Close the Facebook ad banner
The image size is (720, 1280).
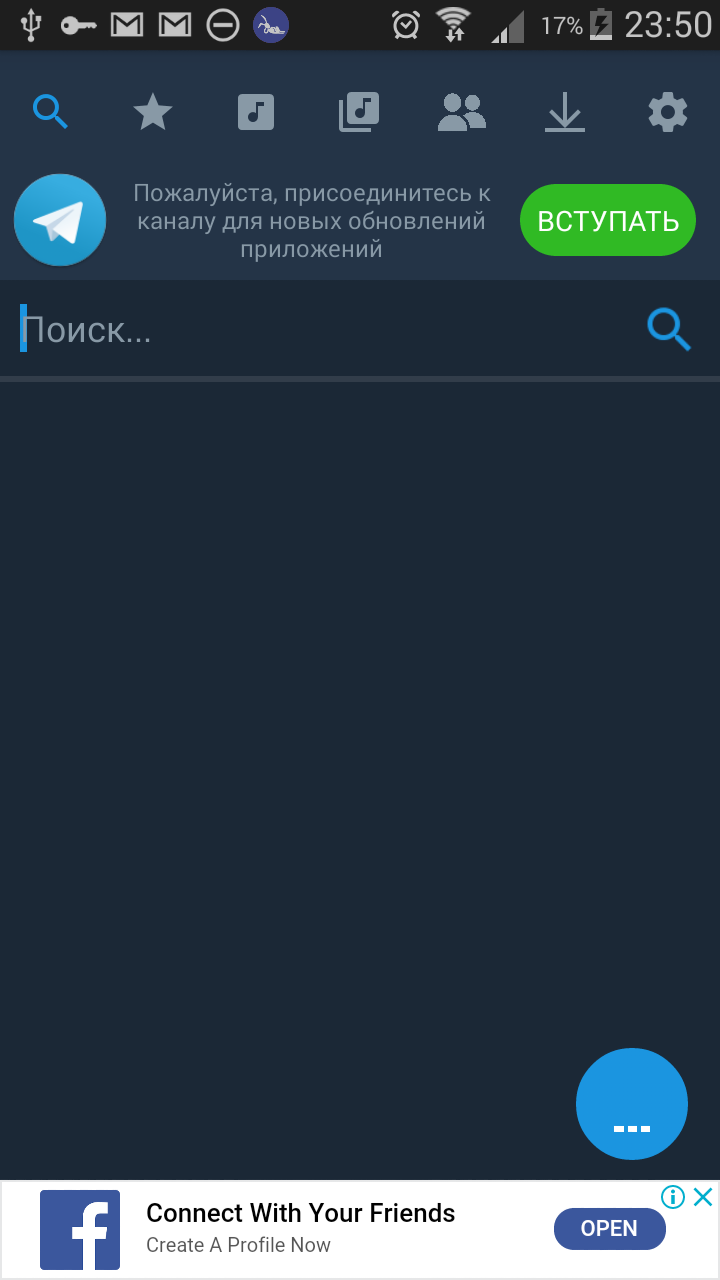click(x=704, y=1197)
